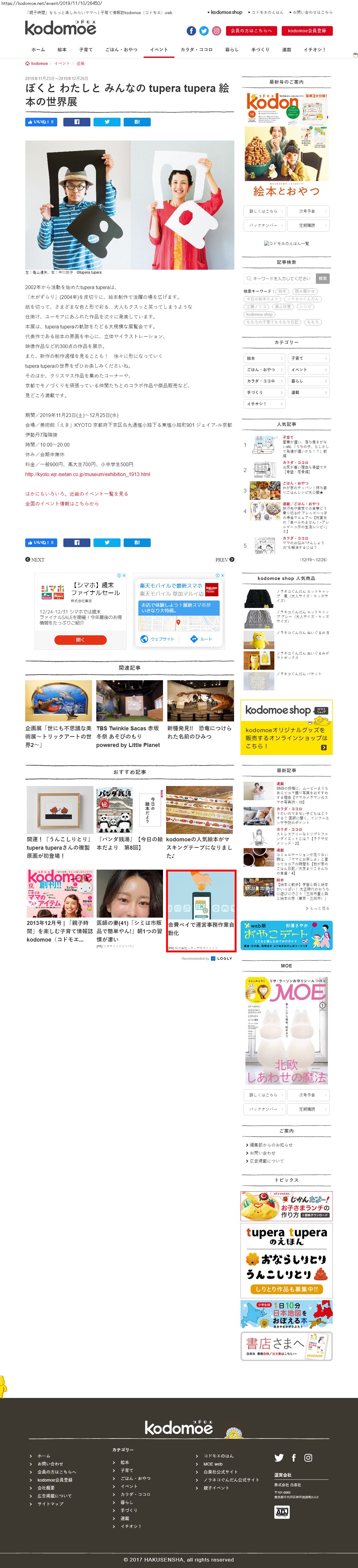Screen dimensions: 358x1568
Task: Open the kyoto.wjr-isetan exhibition URL link
Action: [87, 474]
